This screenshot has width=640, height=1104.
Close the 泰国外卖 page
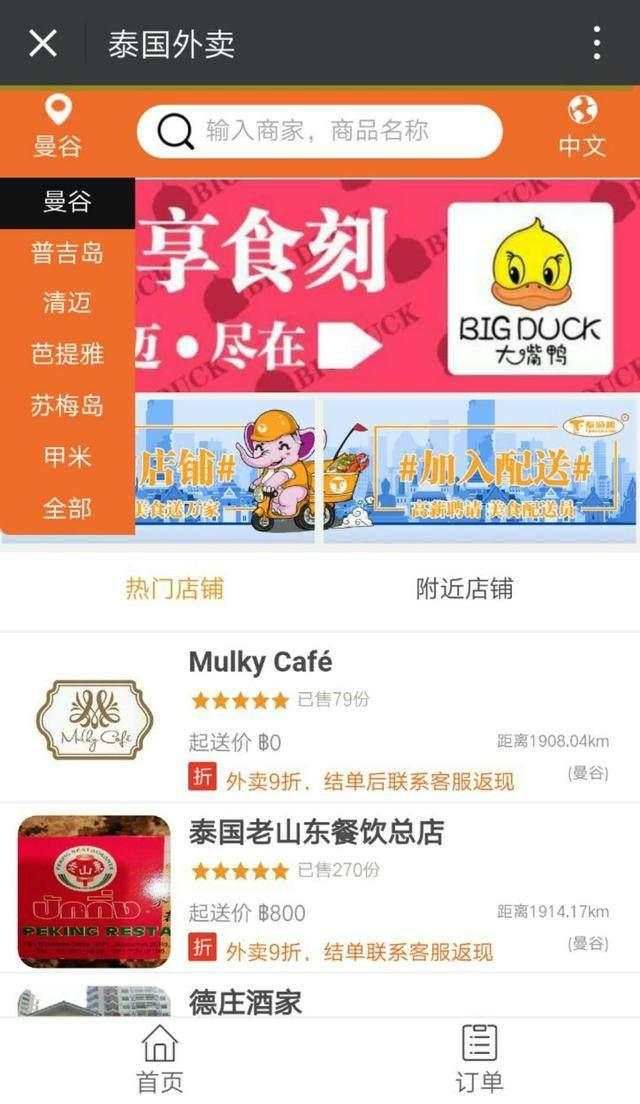(x=43, y=43)
